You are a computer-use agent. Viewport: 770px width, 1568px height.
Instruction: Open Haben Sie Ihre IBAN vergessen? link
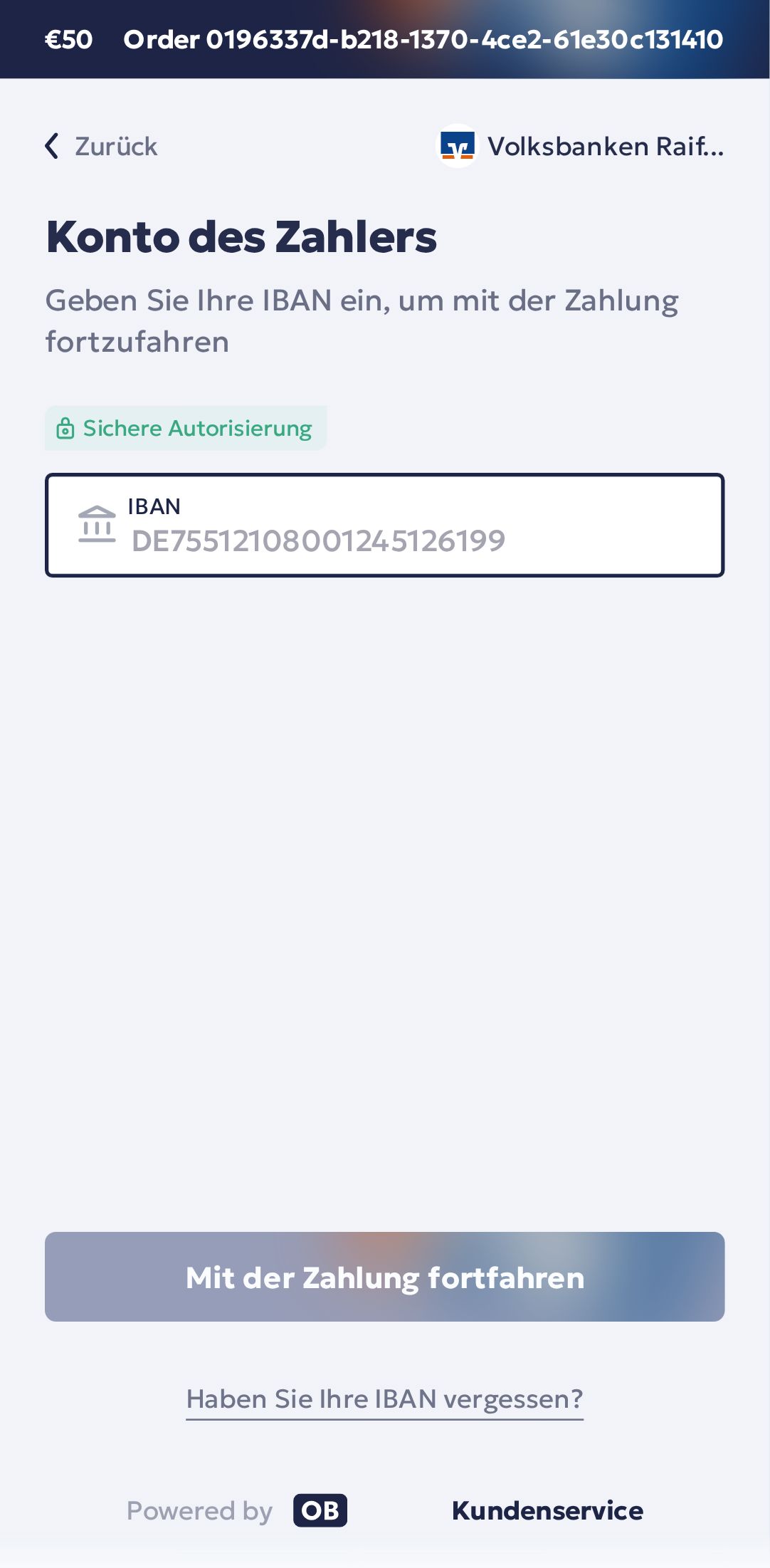[x=384, y=1399]
